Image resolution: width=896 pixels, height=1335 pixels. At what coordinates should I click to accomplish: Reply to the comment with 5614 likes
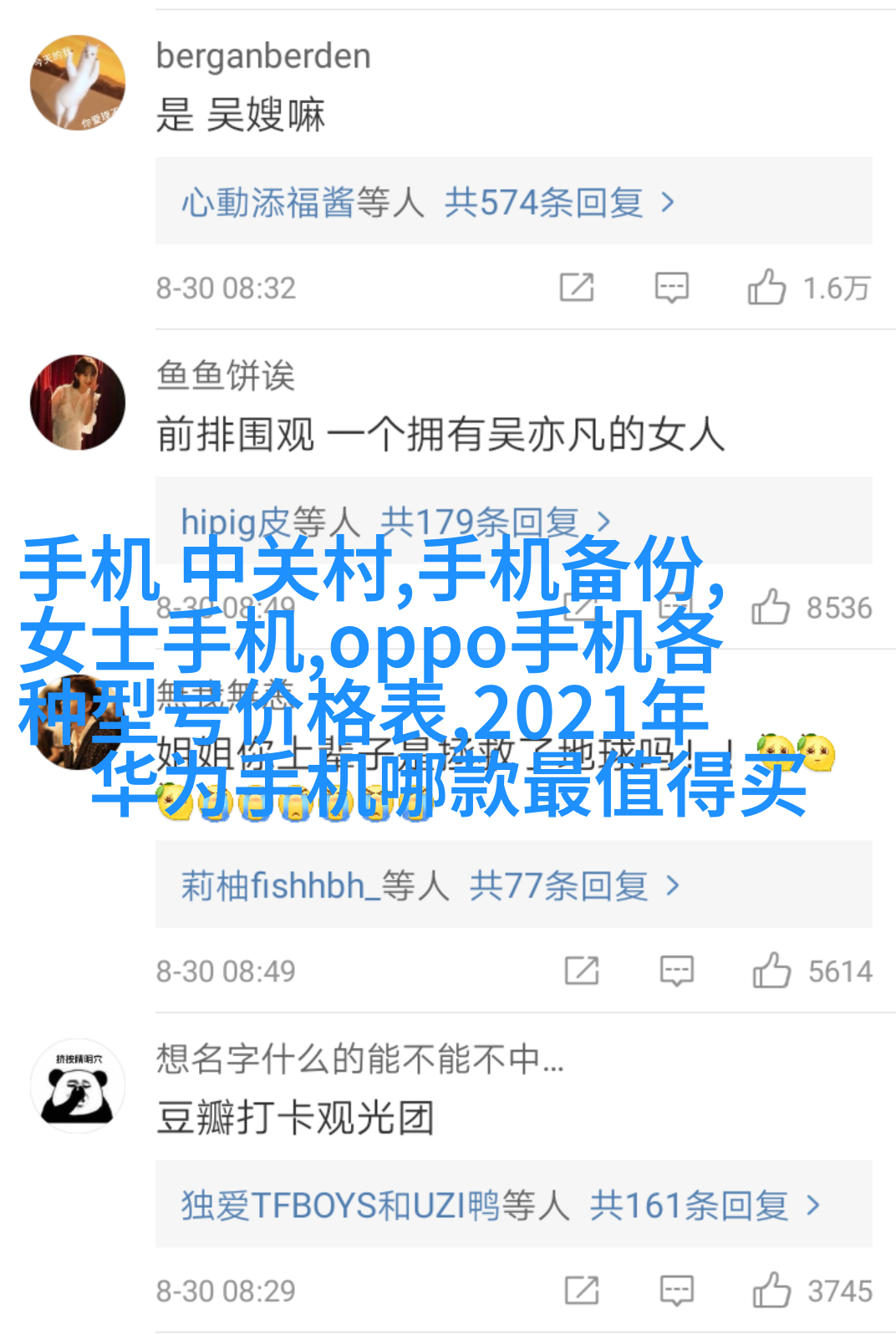tap(676, 971)
